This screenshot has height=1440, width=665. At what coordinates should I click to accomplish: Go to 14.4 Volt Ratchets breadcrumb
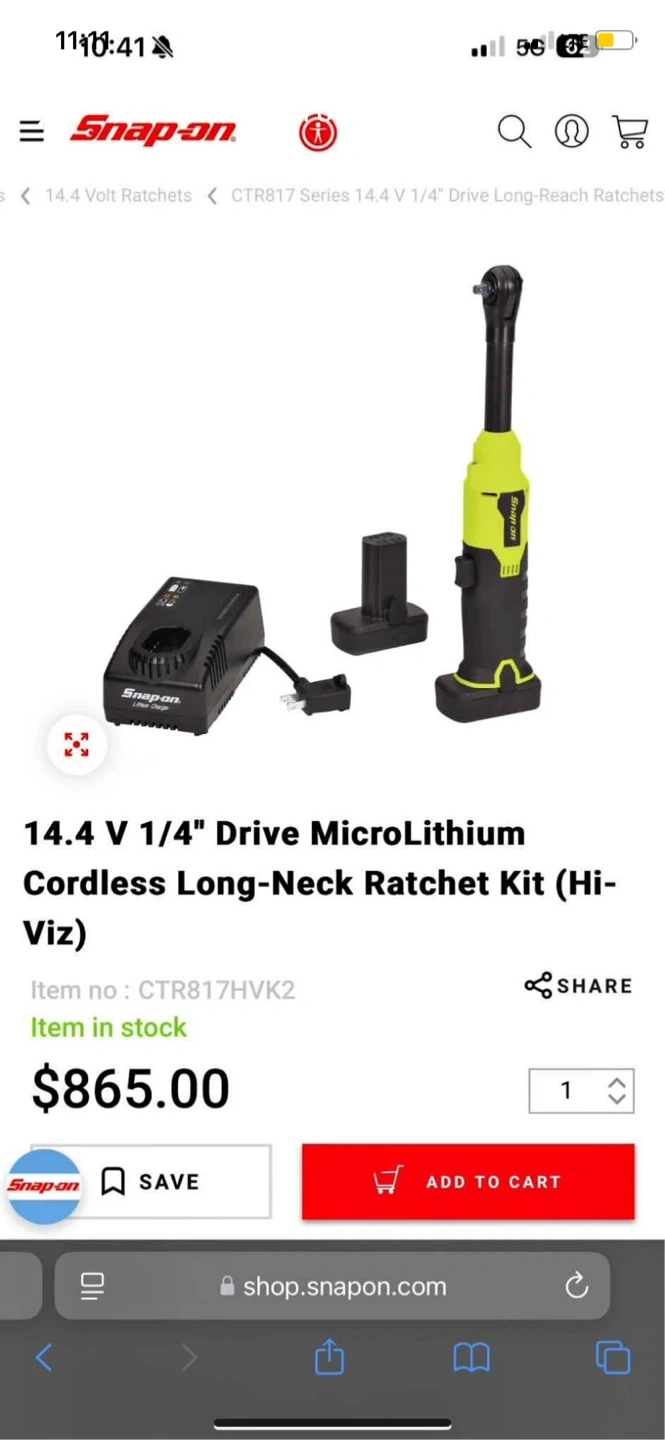click(117, 196)
